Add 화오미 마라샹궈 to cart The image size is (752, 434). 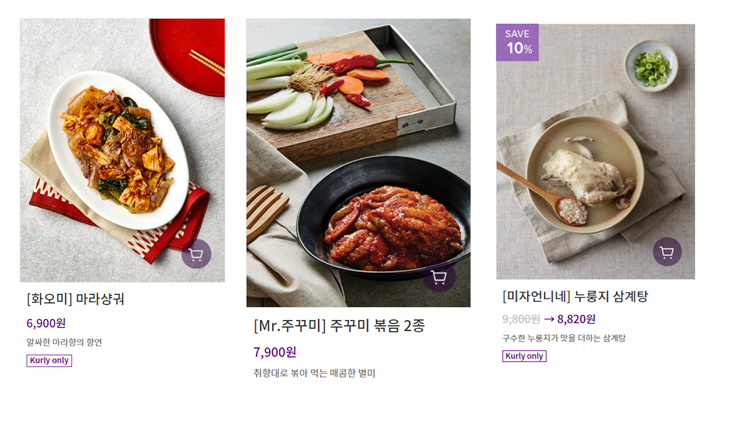point(196,254)
